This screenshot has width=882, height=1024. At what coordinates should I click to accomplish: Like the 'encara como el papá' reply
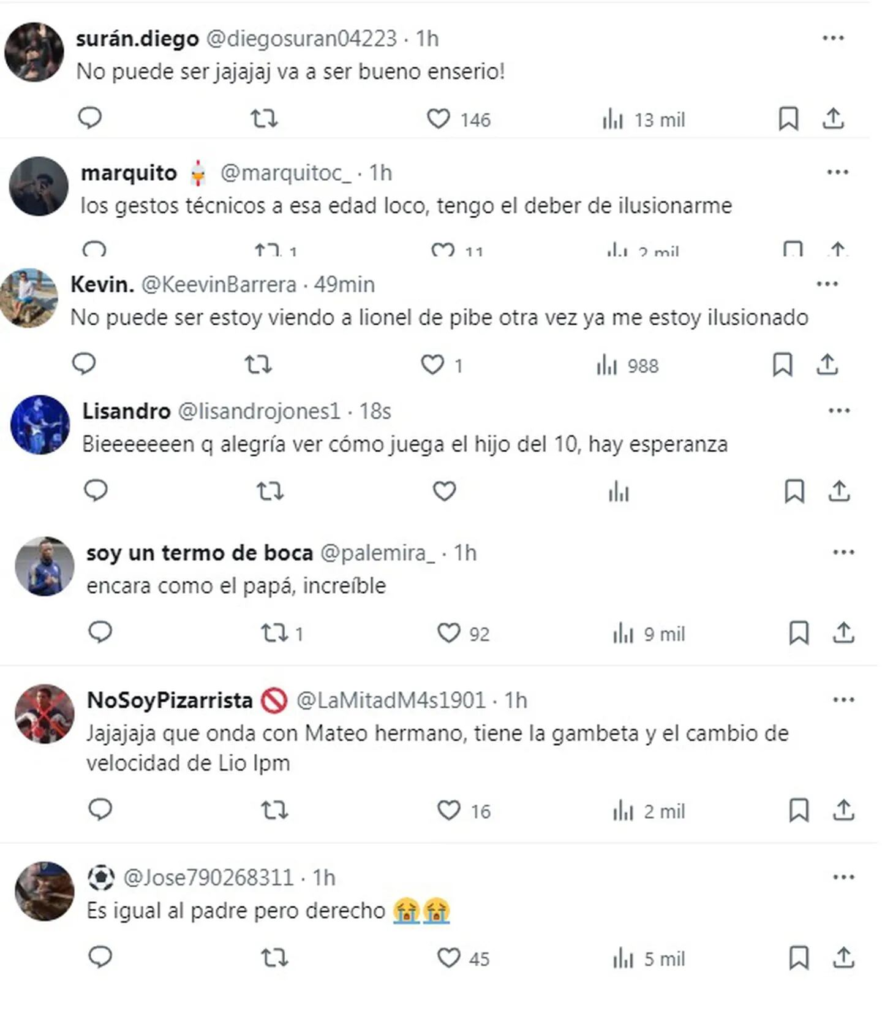coord(449,633)
